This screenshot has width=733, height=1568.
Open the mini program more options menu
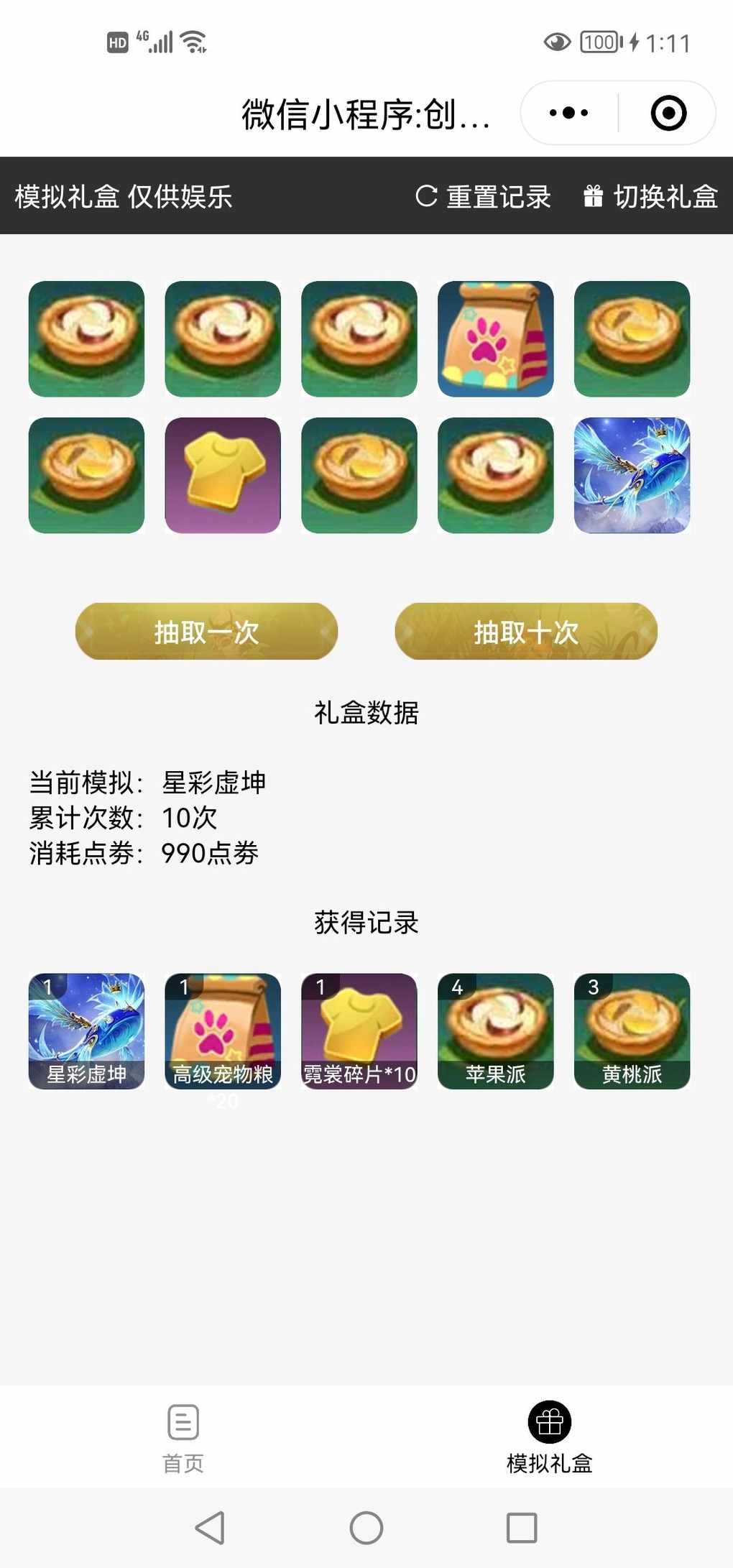tap(568, 113)
